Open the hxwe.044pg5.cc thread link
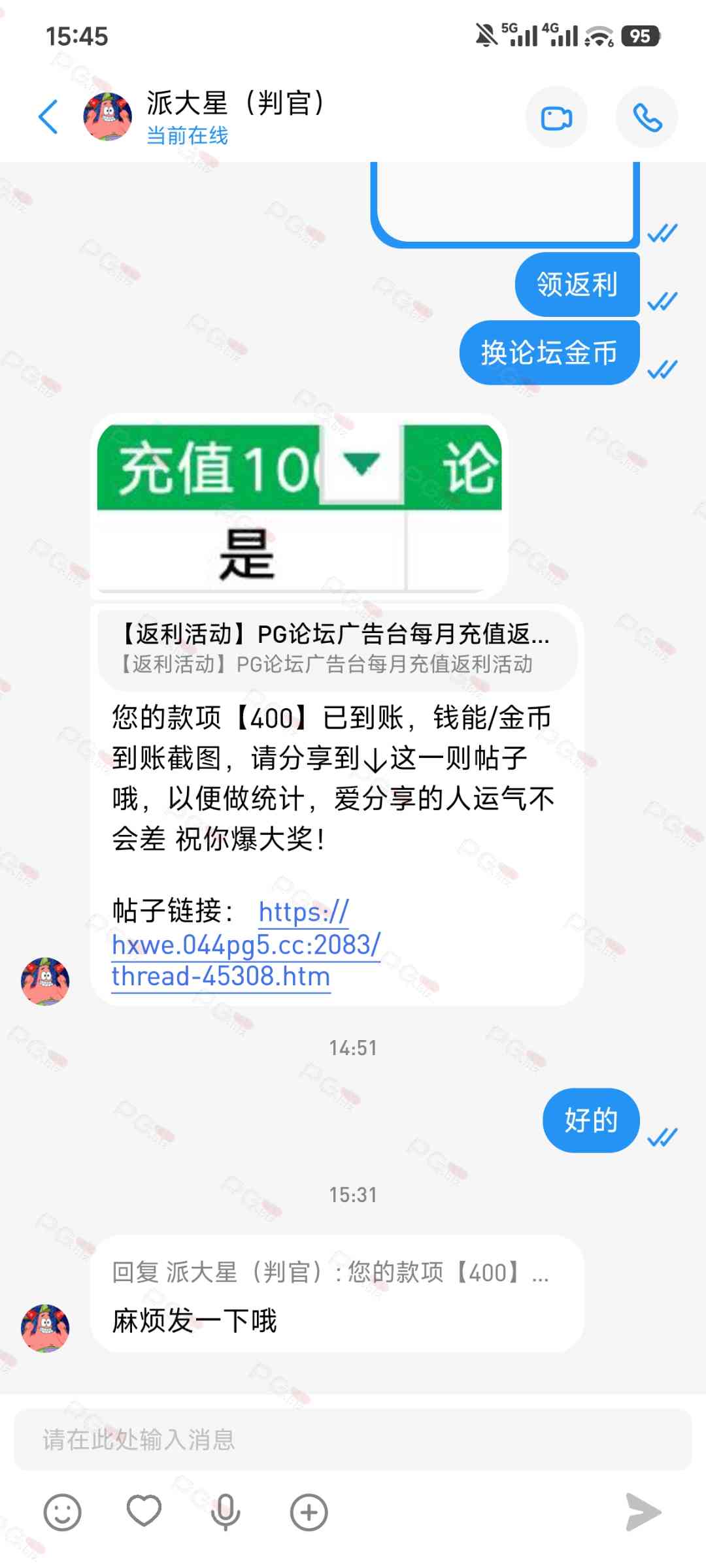The width and height of the screenshot is (706, 1568). (x=246, y=945)
